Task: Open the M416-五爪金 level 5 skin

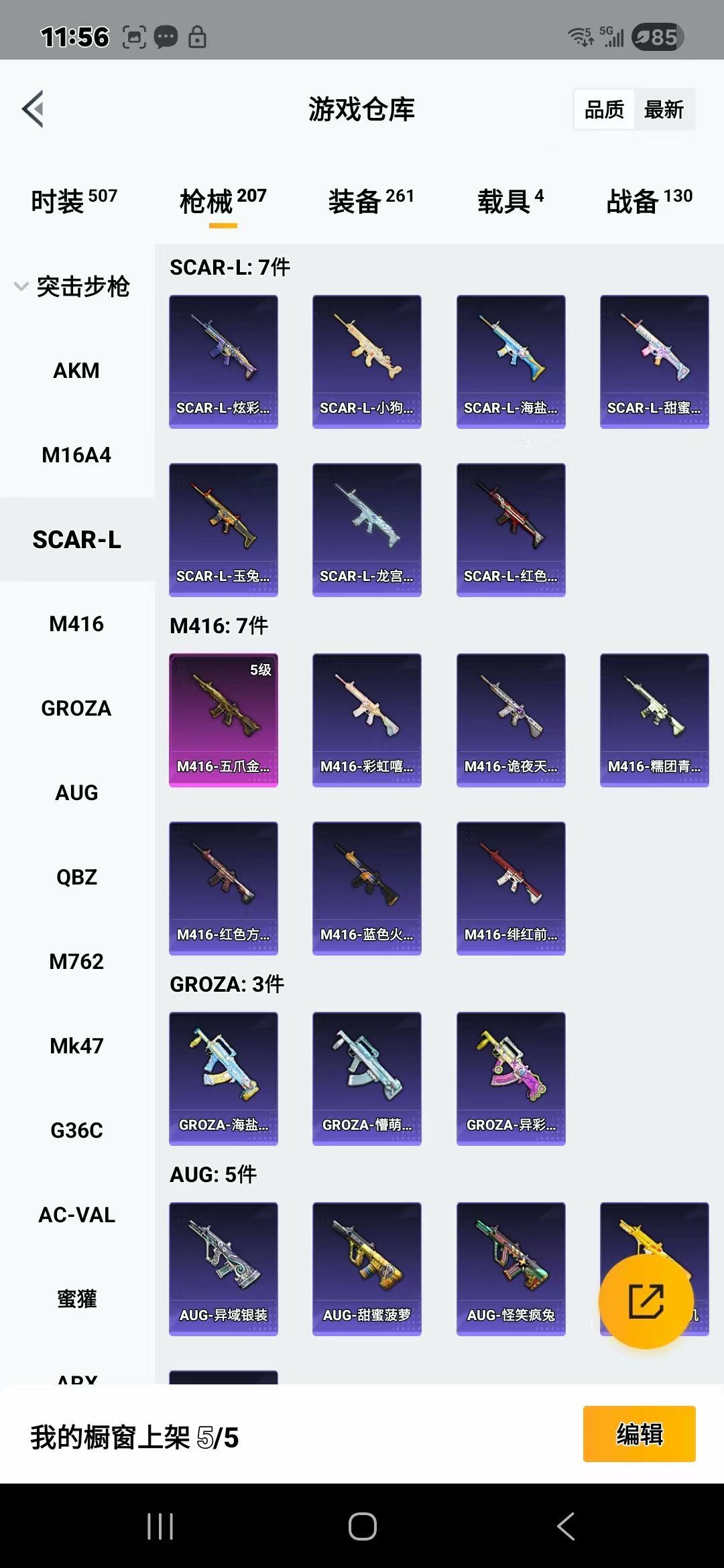Action: click(x=223, y=720)
